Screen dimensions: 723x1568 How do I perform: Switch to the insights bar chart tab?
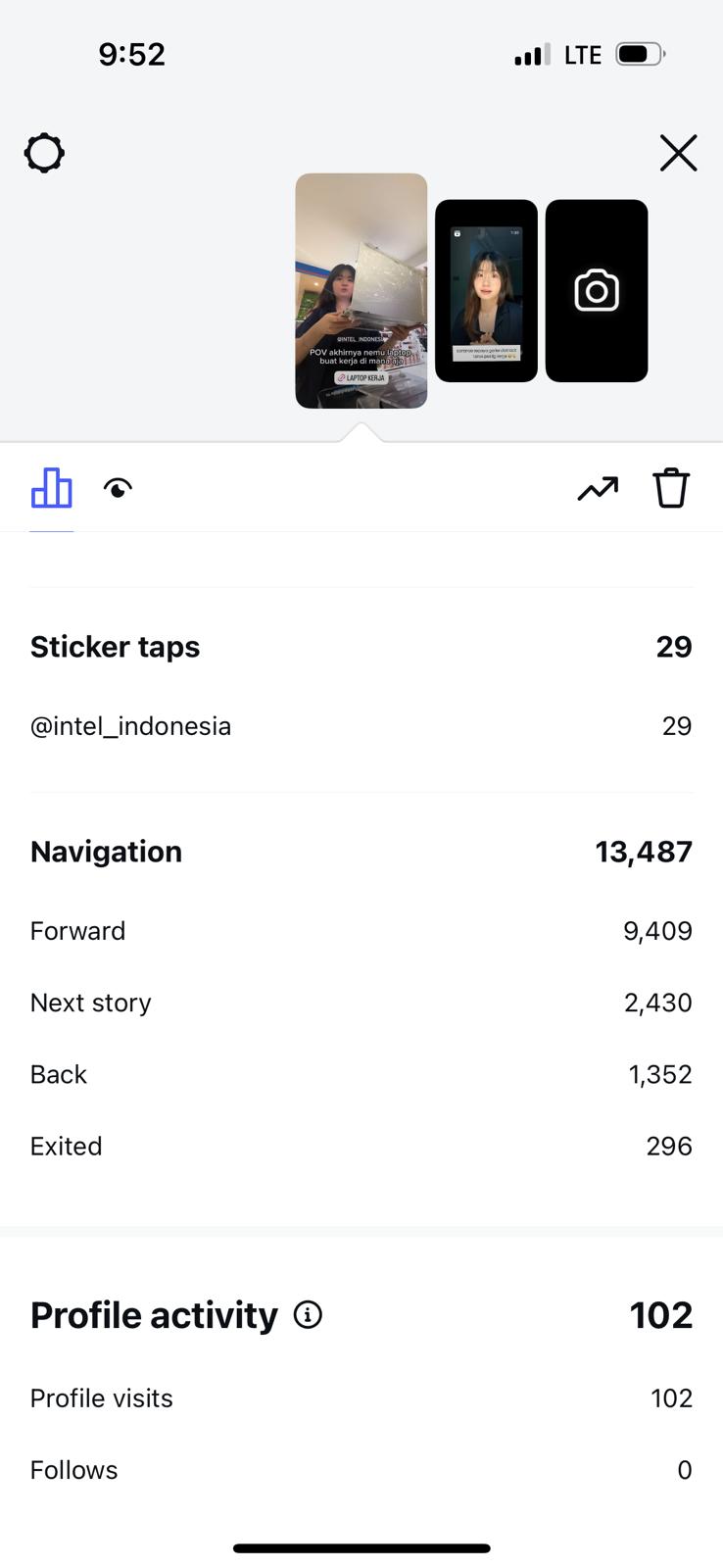coord(52,488)
